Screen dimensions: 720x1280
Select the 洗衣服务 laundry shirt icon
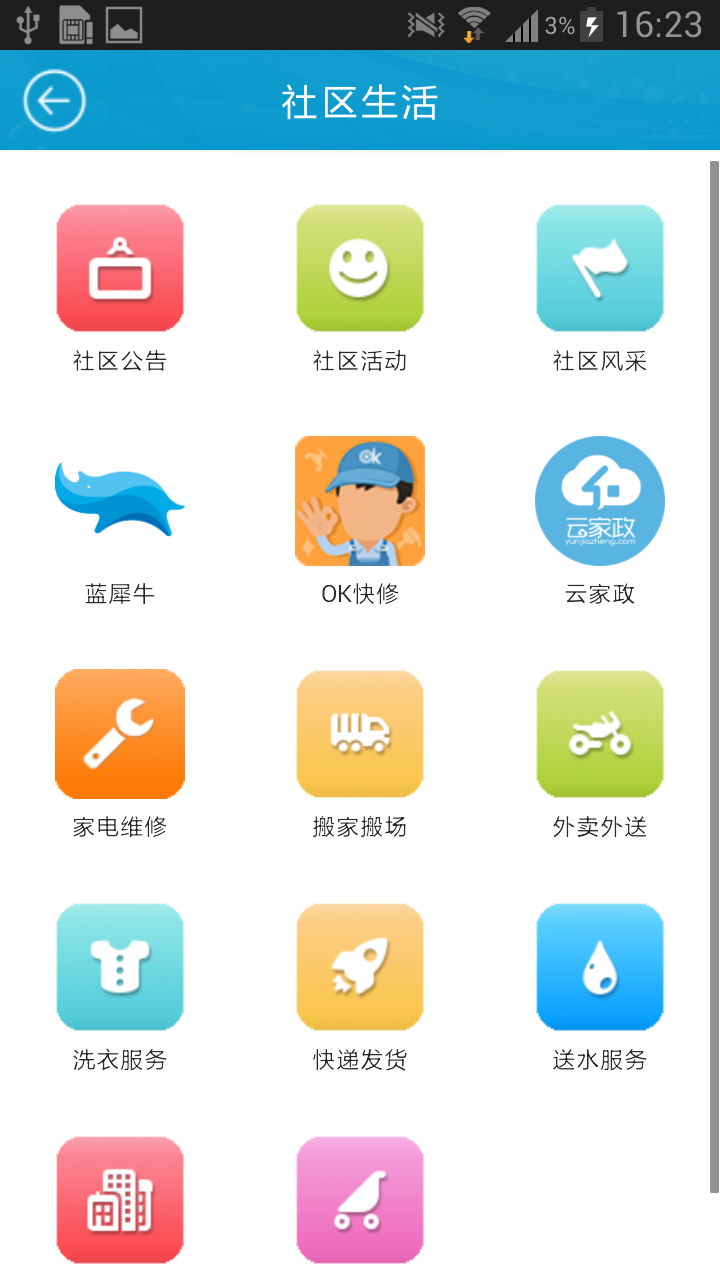pos(120,966)
